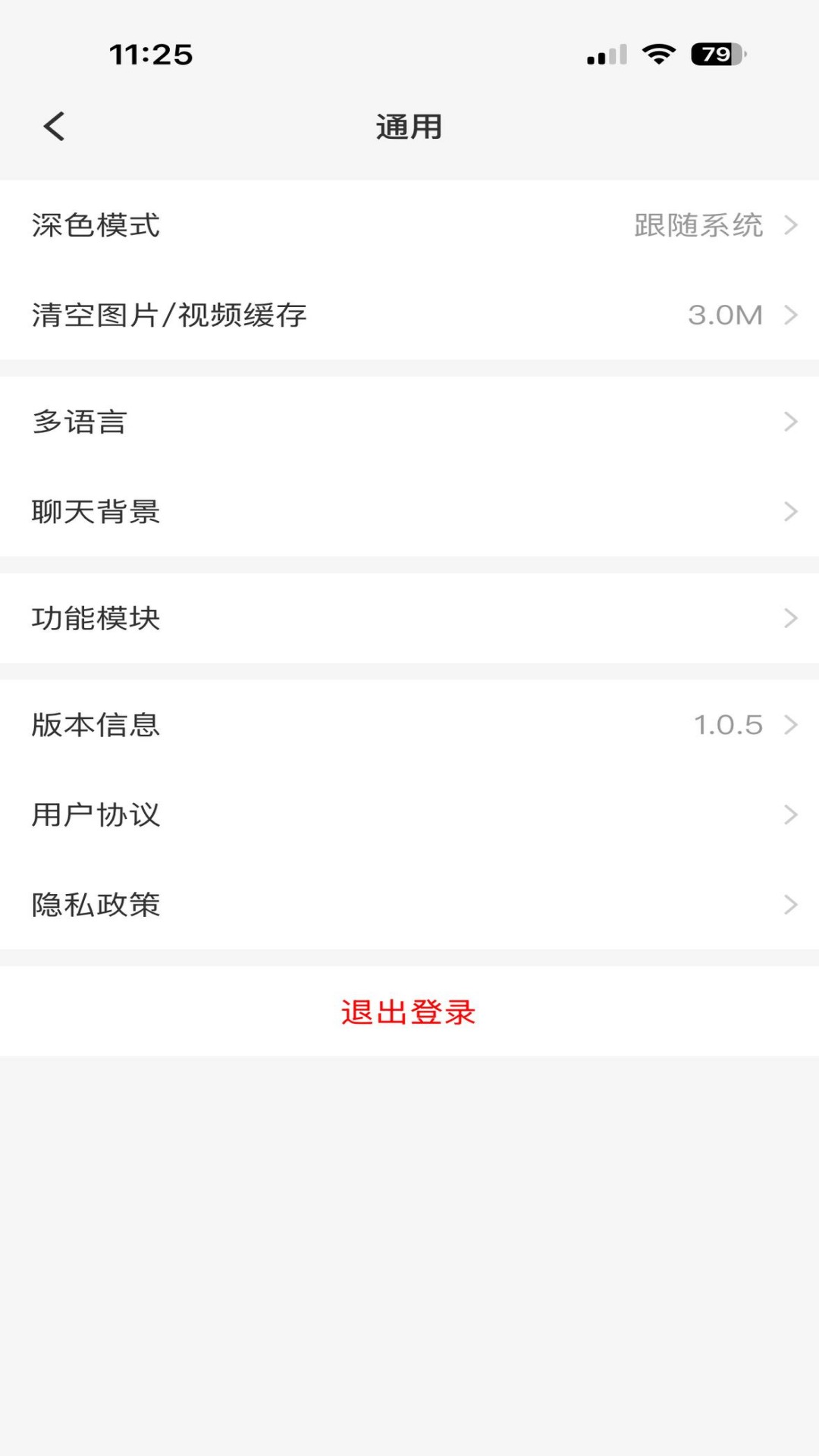Select the 通用 title at the top

(409, 127)
